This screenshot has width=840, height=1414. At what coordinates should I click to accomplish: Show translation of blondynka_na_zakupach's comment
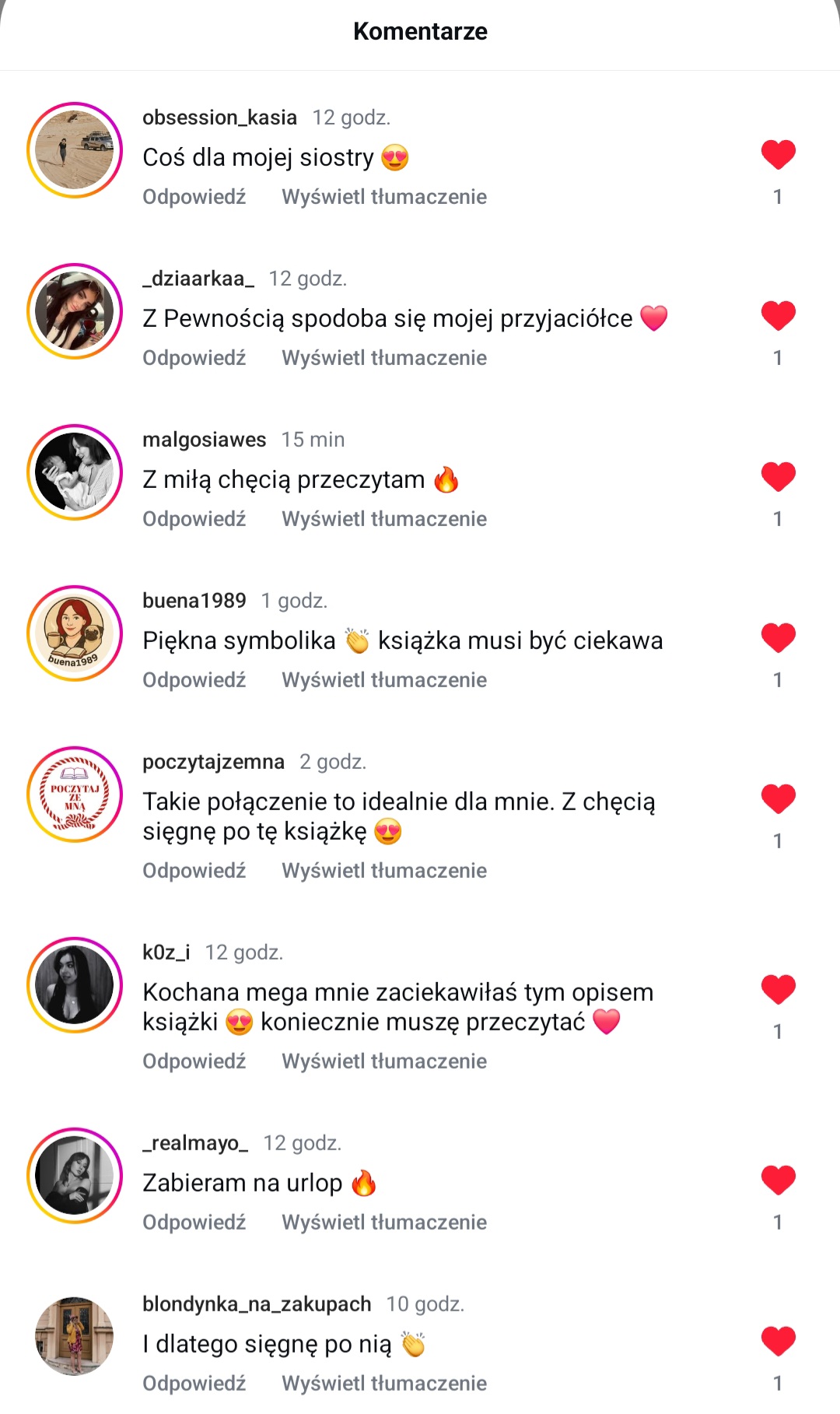[384, 1384]
